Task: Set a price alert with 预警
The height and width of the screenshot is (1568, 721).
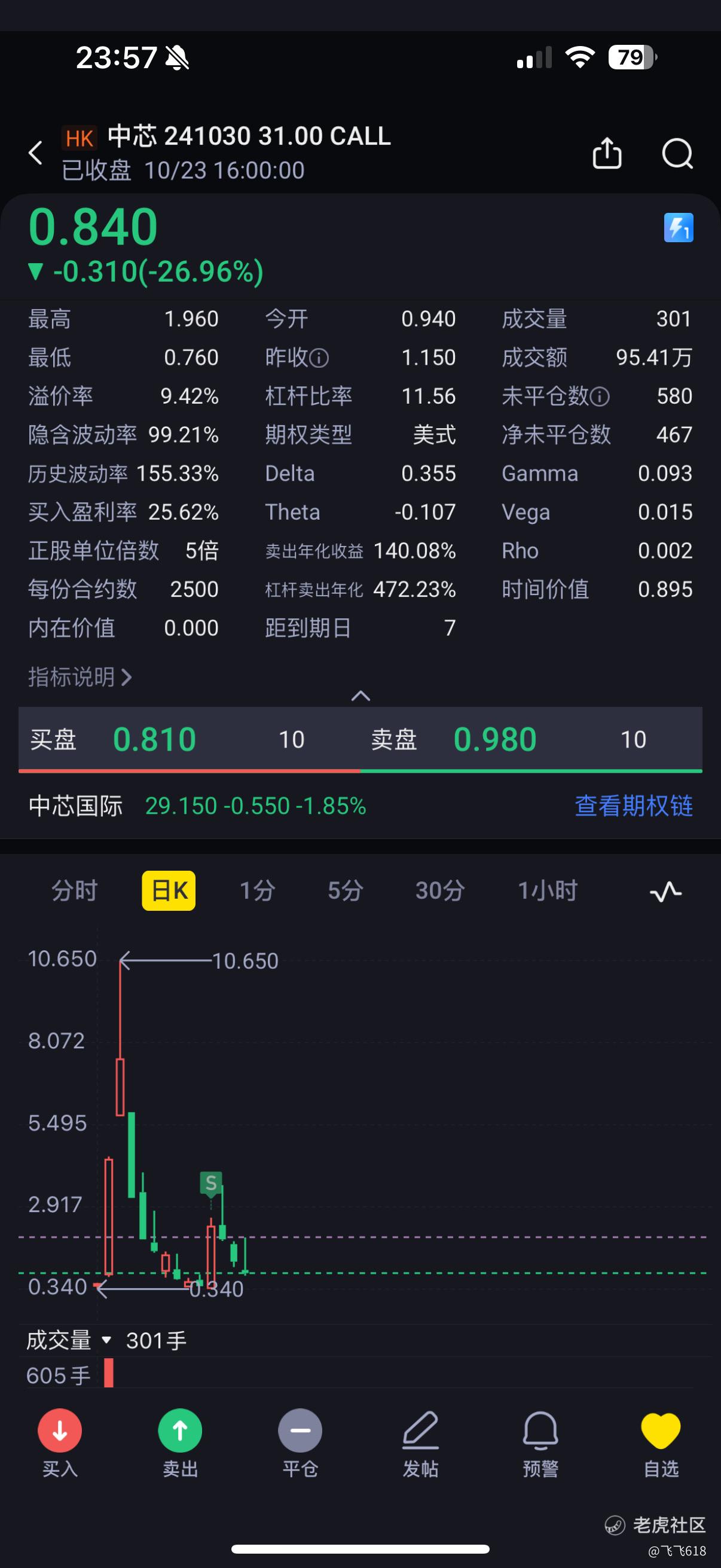Action: click(x=540, y=1442)
